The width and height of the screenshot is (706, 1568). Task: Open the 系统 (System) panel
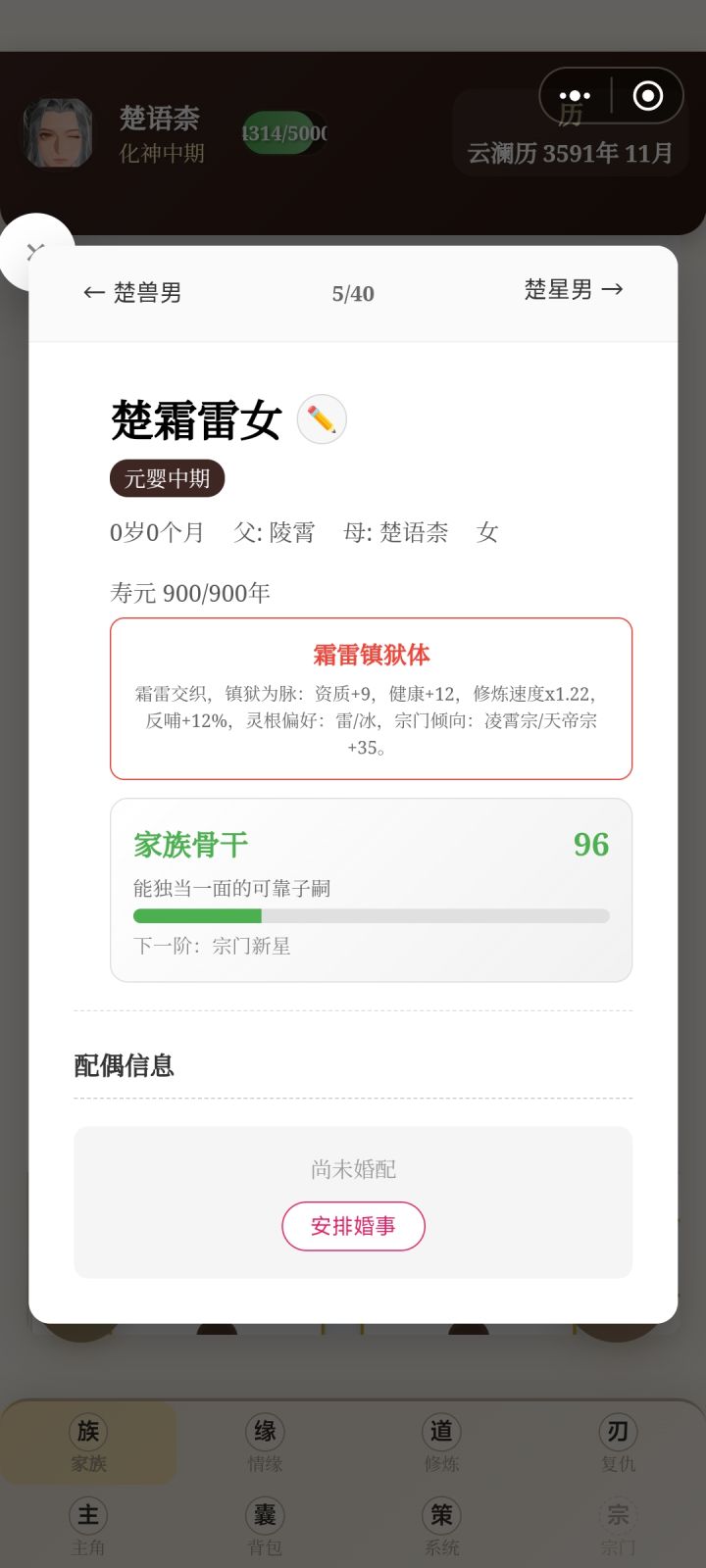tap(441, 1525)
